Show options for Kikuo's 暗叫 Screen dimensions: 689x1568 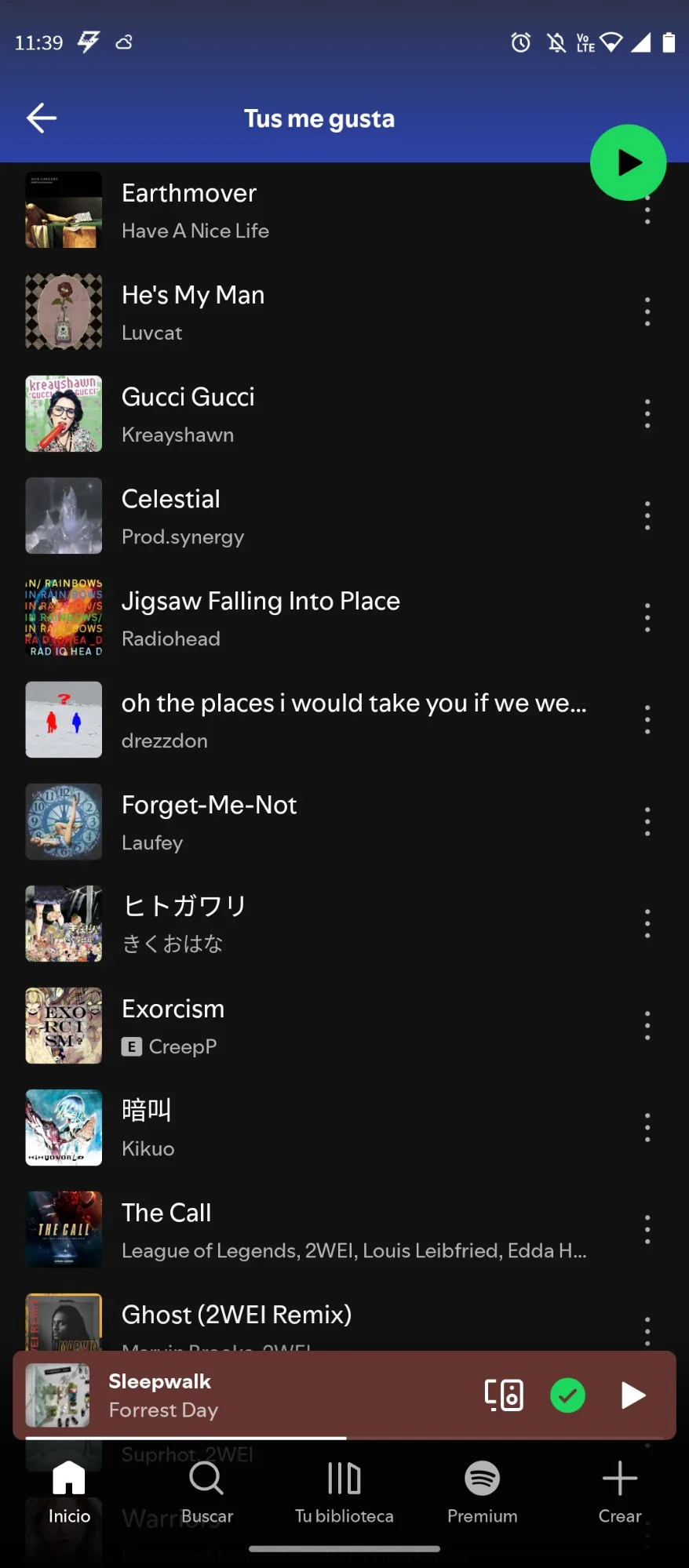tap(647, 1127)
